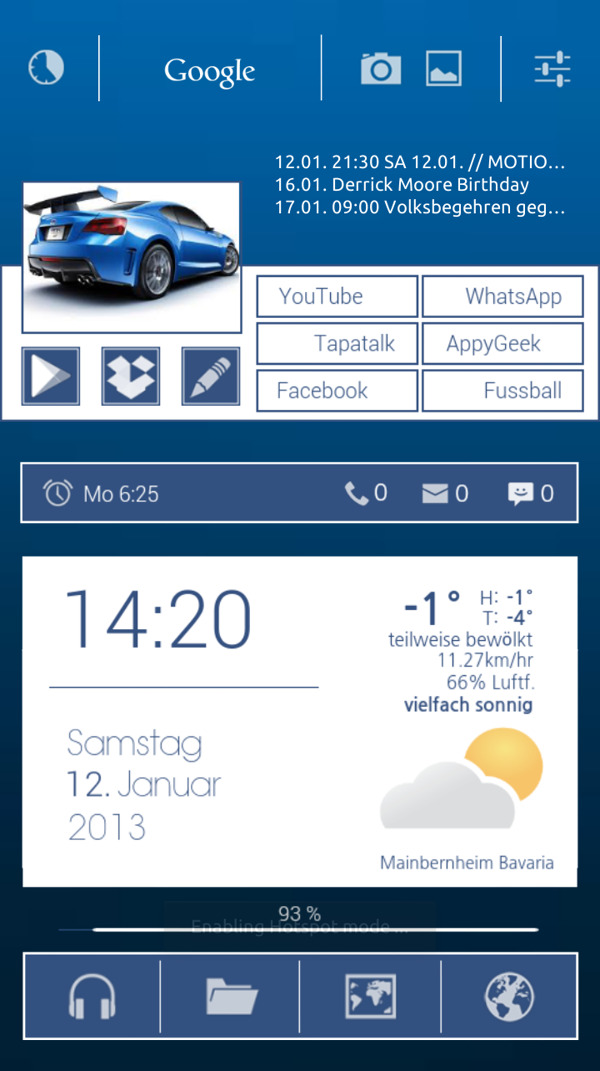Open Tapatalk
The width and height of the screenshot is (600, 1071).
point(337,343)
